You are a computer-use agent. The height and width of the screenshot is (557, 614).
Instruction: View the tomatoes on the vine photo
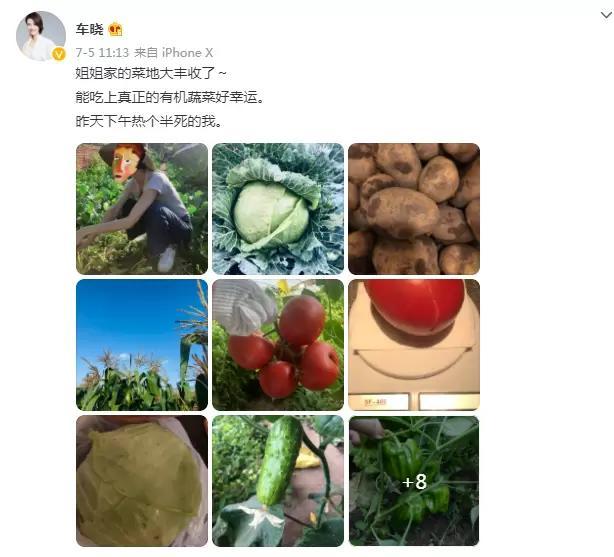coord(278,344)
